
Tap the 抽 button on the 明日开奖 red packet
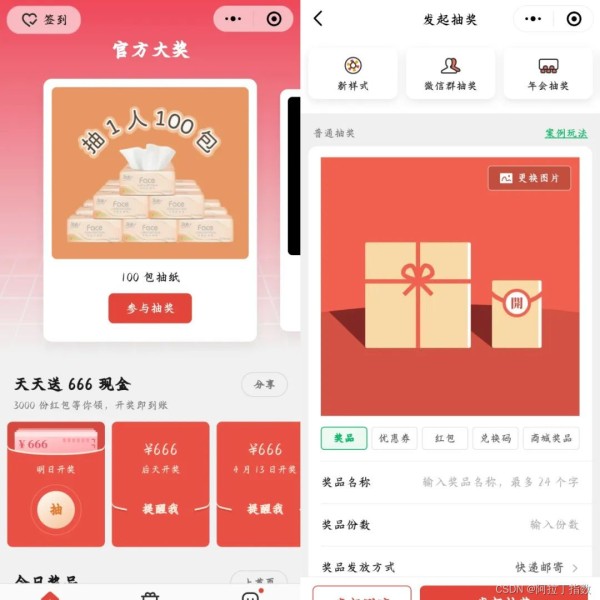[56, 509]
